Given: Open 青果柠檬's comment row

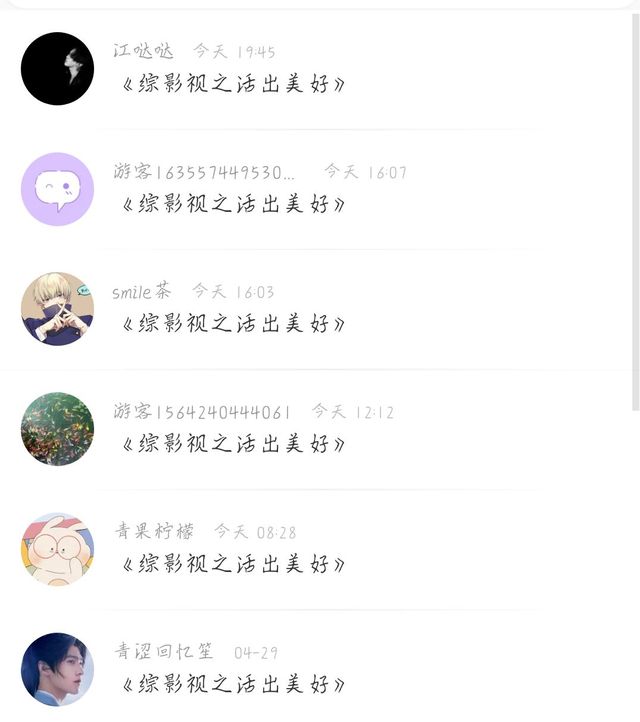Looking at the screenshot, I should 318,549.
